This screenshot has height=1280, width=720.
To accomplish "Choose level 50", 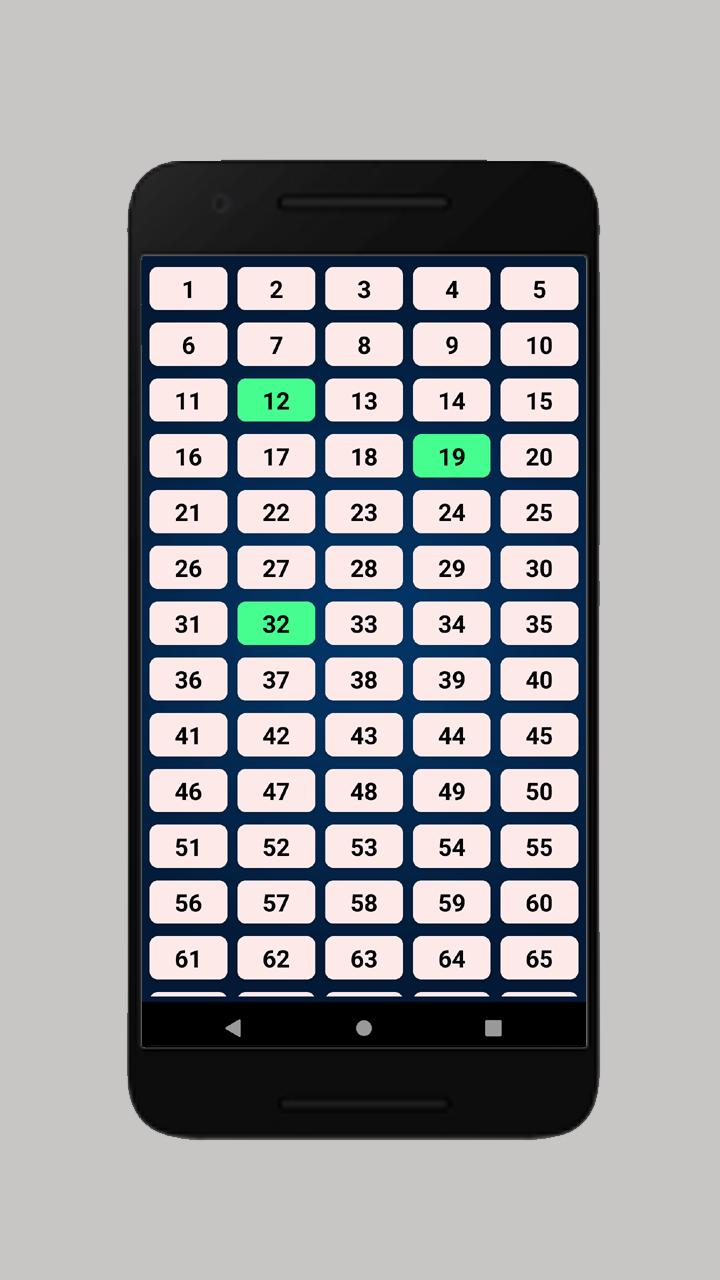I will click(x=539, y=791).
